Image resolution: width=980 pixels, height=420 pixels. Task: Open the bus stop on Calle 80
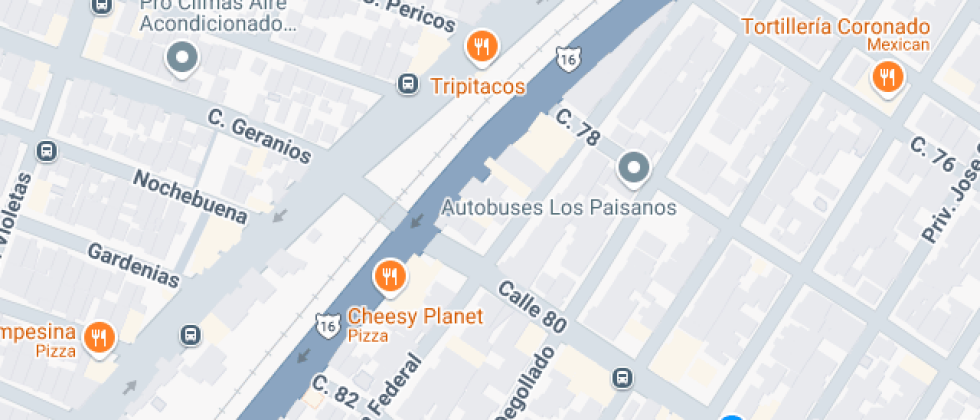click(x=622, y=377)
